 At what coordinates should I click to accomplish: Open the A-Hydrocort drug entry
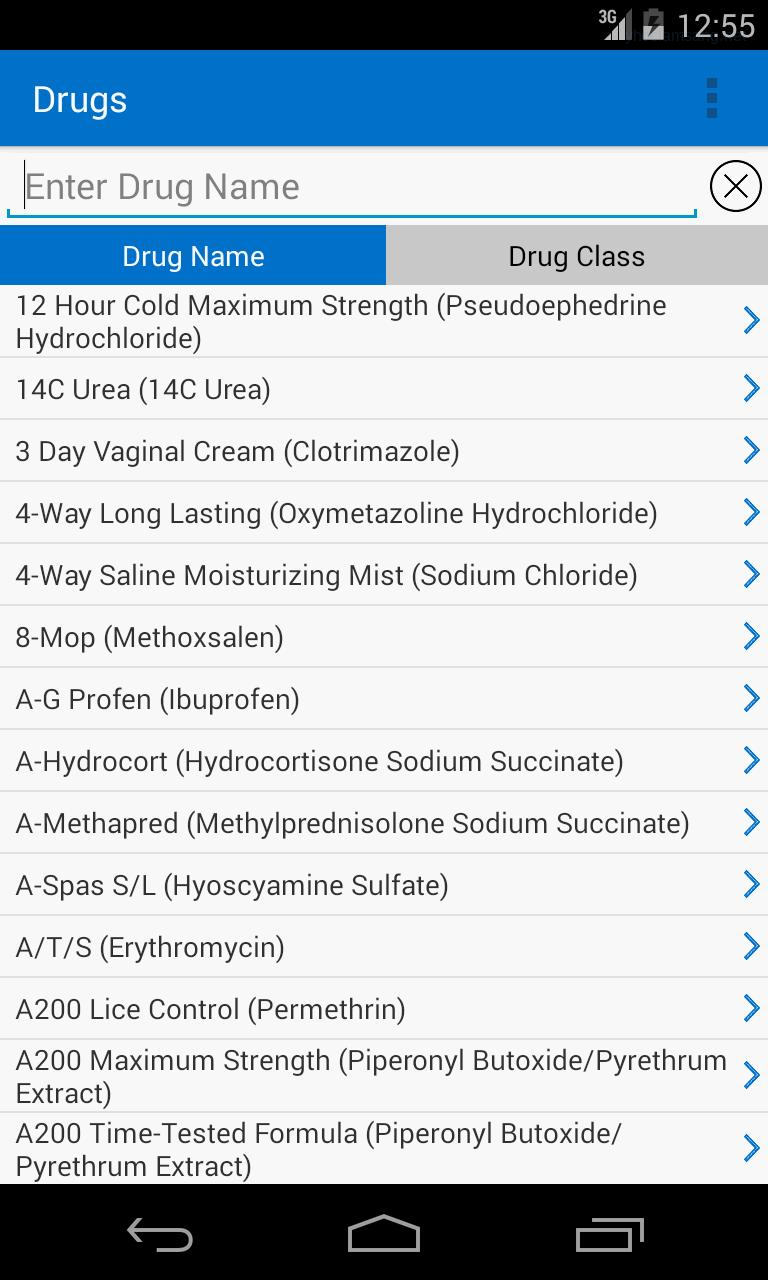pyautogui.click(x=384, y=761)
